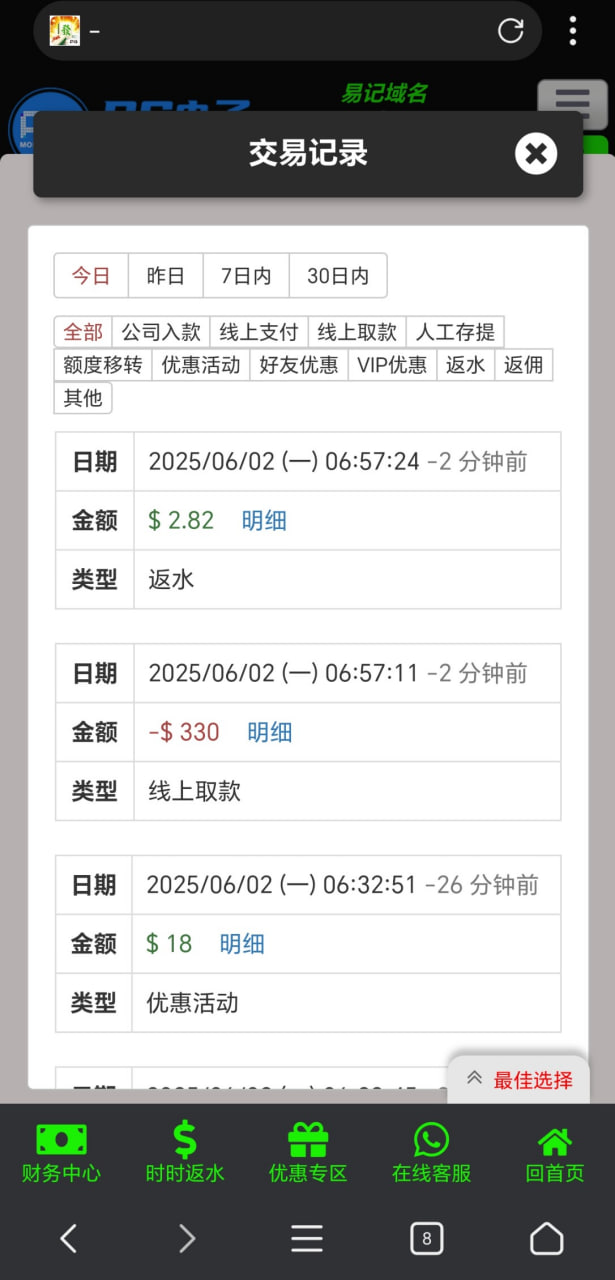Screen dimensions: 615x1280
Task: Select the 7日内 date range
Action: 246,276
